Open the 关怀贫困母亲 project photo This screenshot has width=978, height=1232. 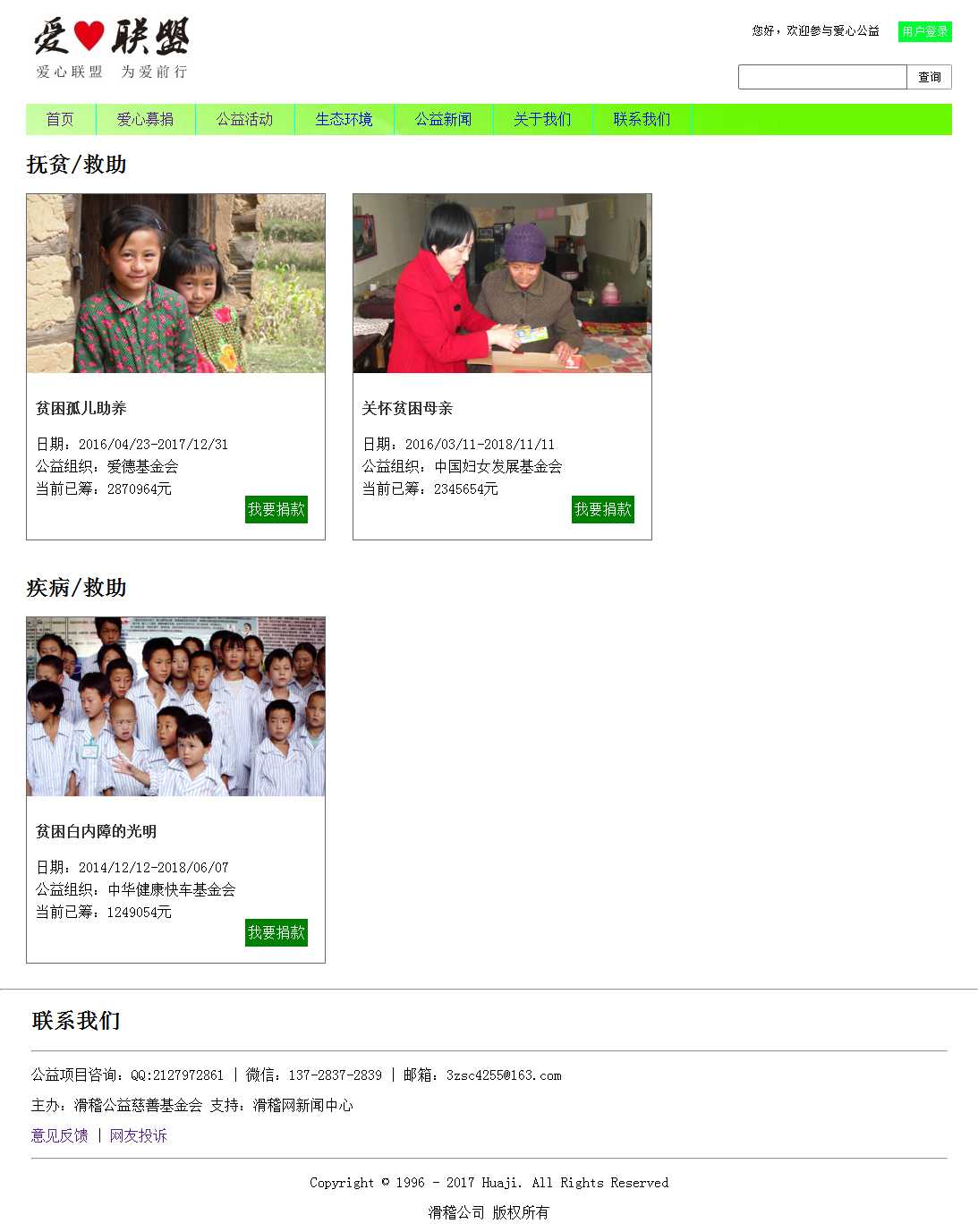coord(502,283)
